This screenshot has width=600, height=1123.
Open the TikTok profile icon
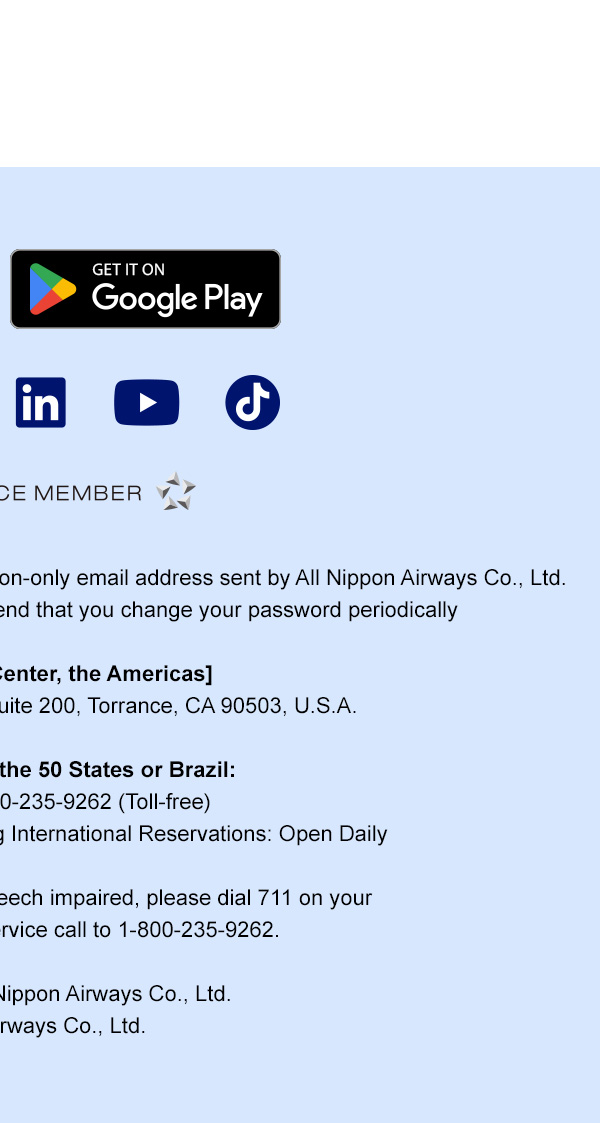pos(252,403)
